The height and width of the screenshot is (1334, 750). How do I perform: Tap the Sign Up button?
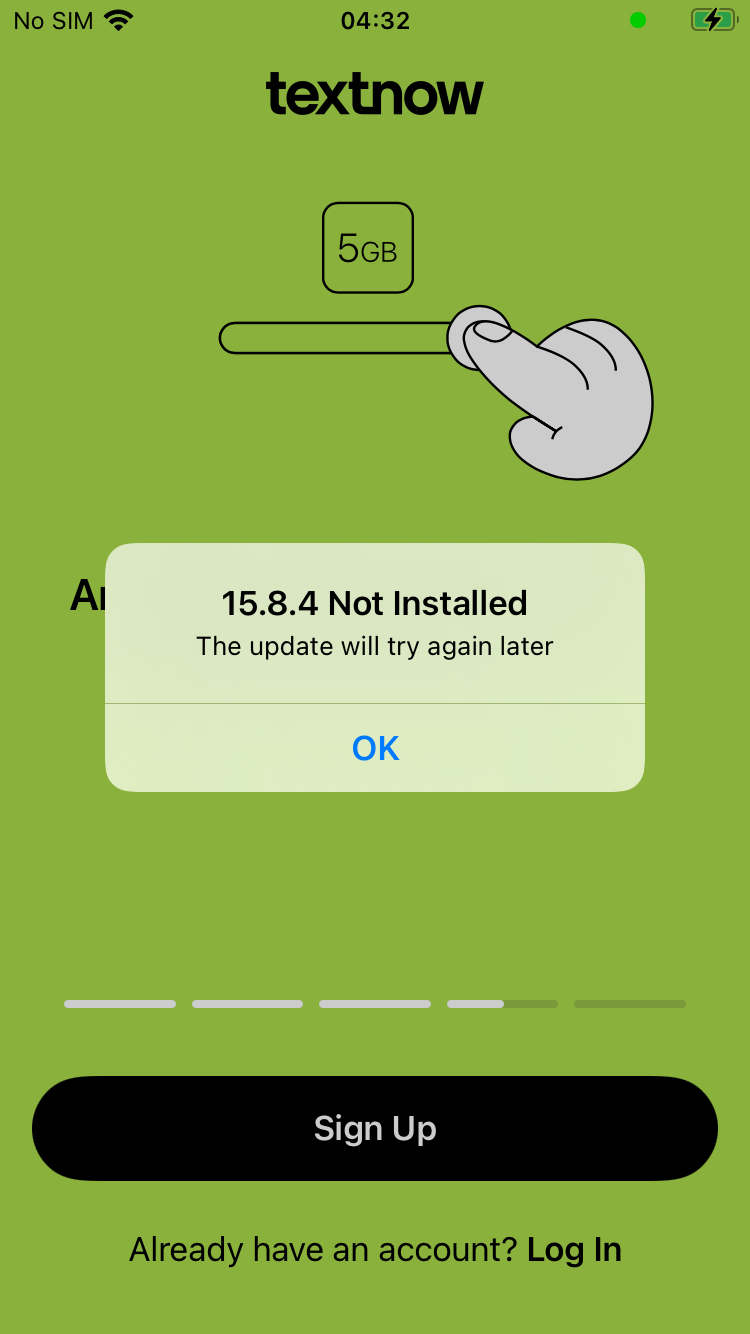point(375,1128)
